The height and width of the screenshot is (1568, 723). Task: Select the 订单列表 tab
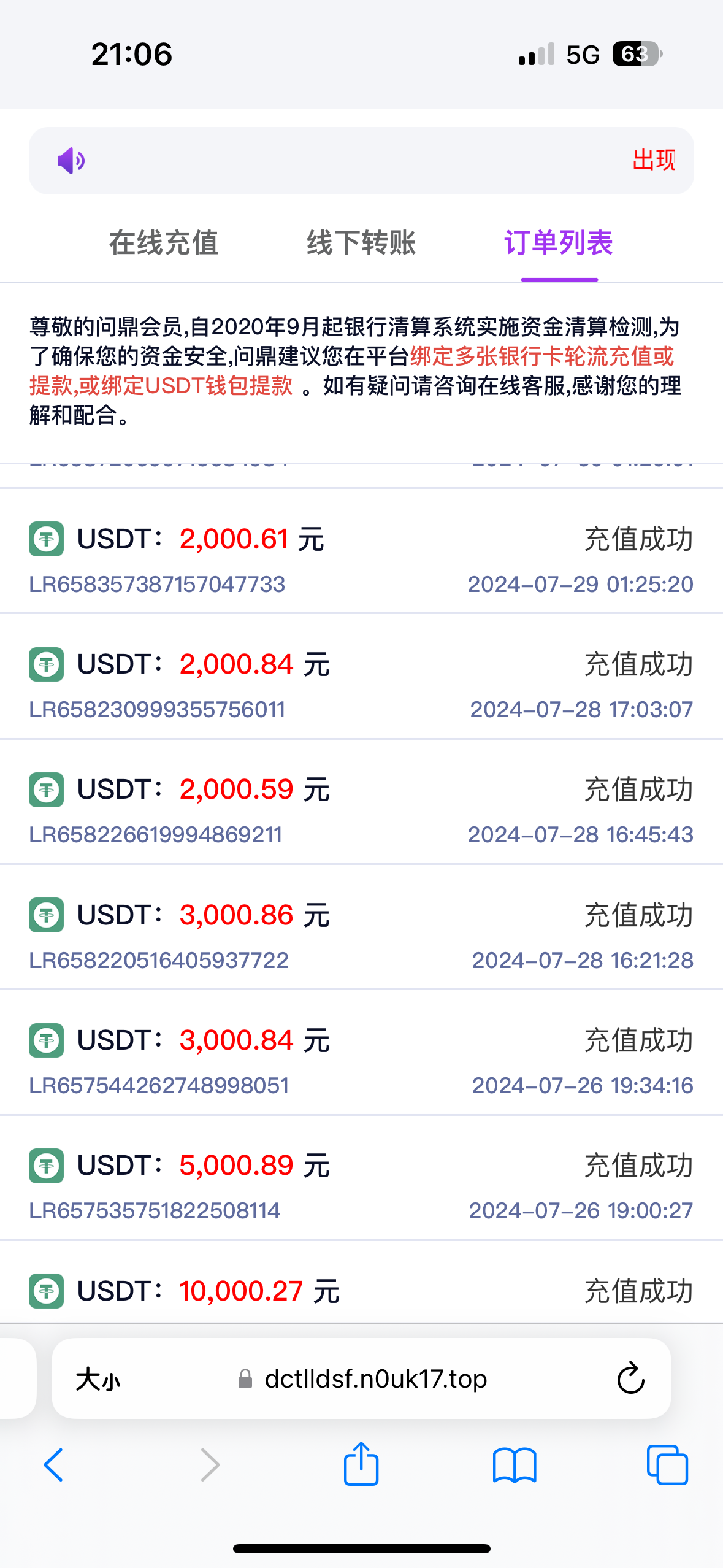(559, 243)
